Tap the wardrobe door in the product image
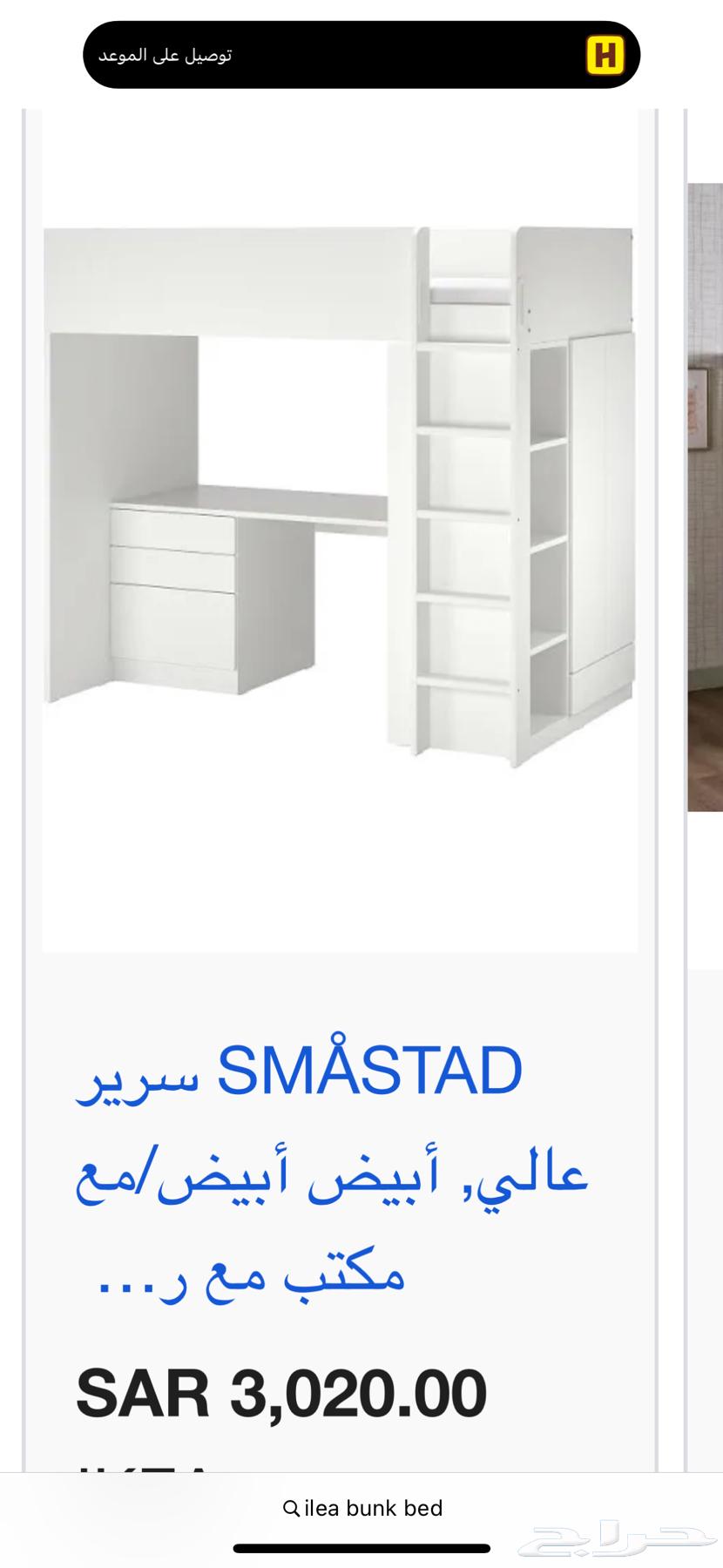Image resolution: width=723 pixels, height=1568 pixels. pos(601,505)
